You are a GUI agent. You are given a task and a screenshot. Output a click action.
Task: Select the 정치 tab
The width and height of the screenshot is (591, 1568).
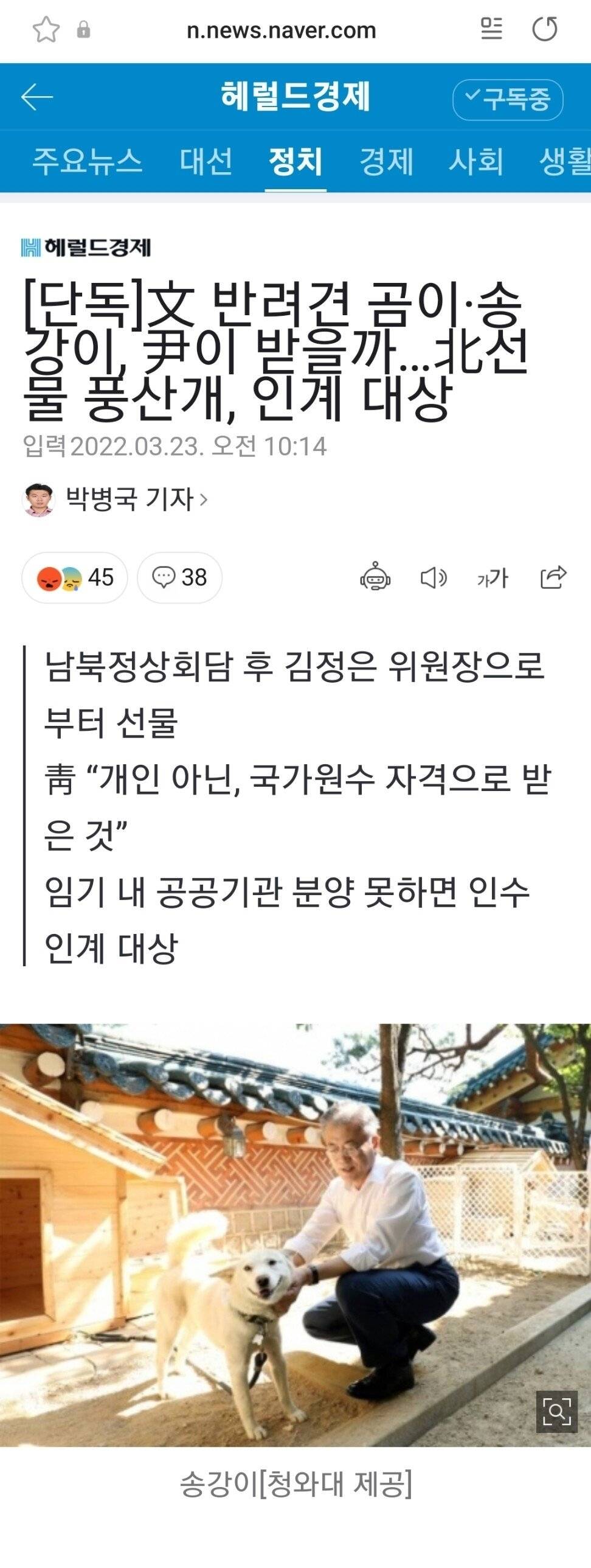pyautogui.click(x=295, y=161)
